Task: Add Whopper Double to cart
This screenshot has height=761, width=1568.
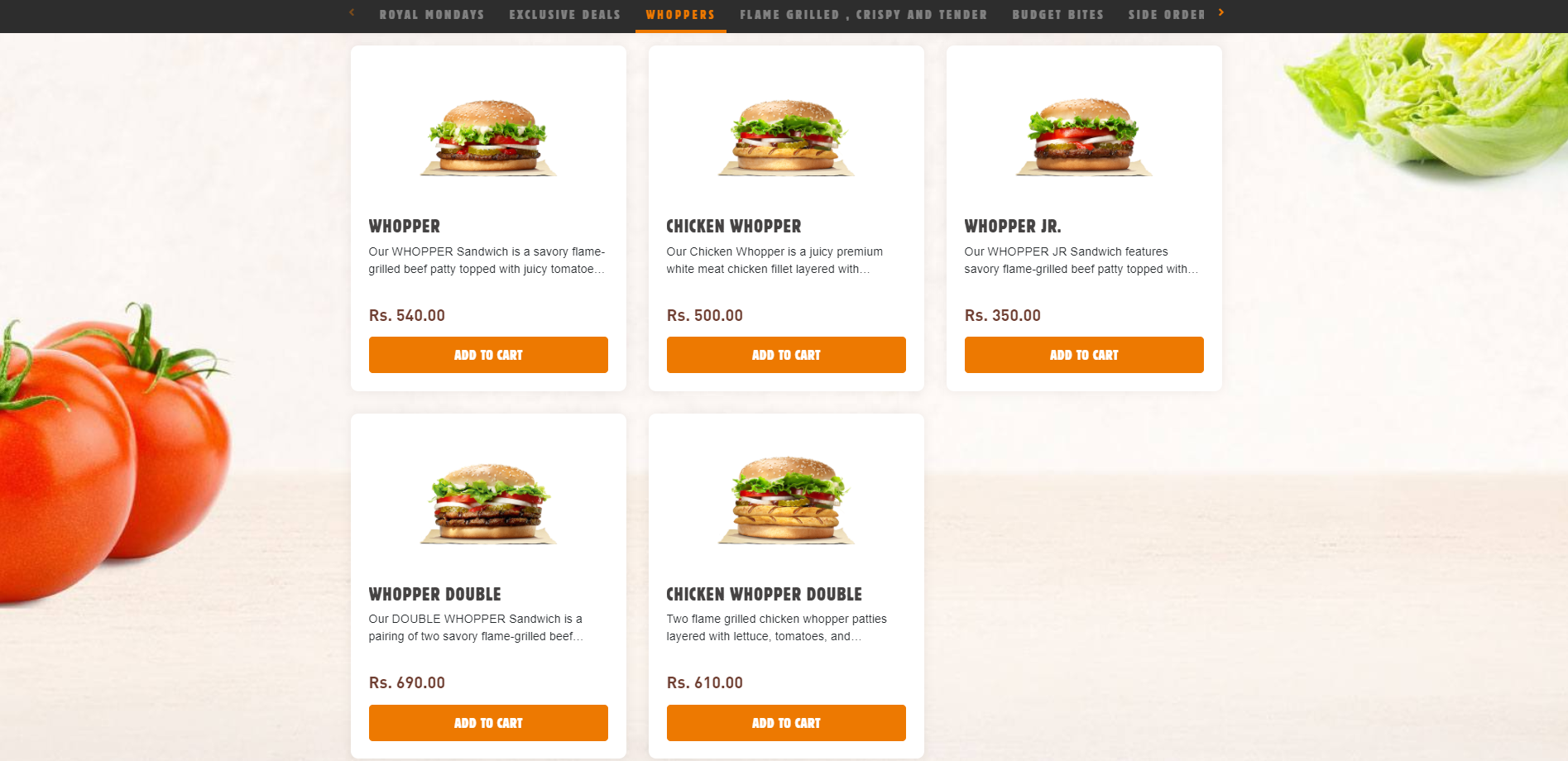Action: (488, 723)
